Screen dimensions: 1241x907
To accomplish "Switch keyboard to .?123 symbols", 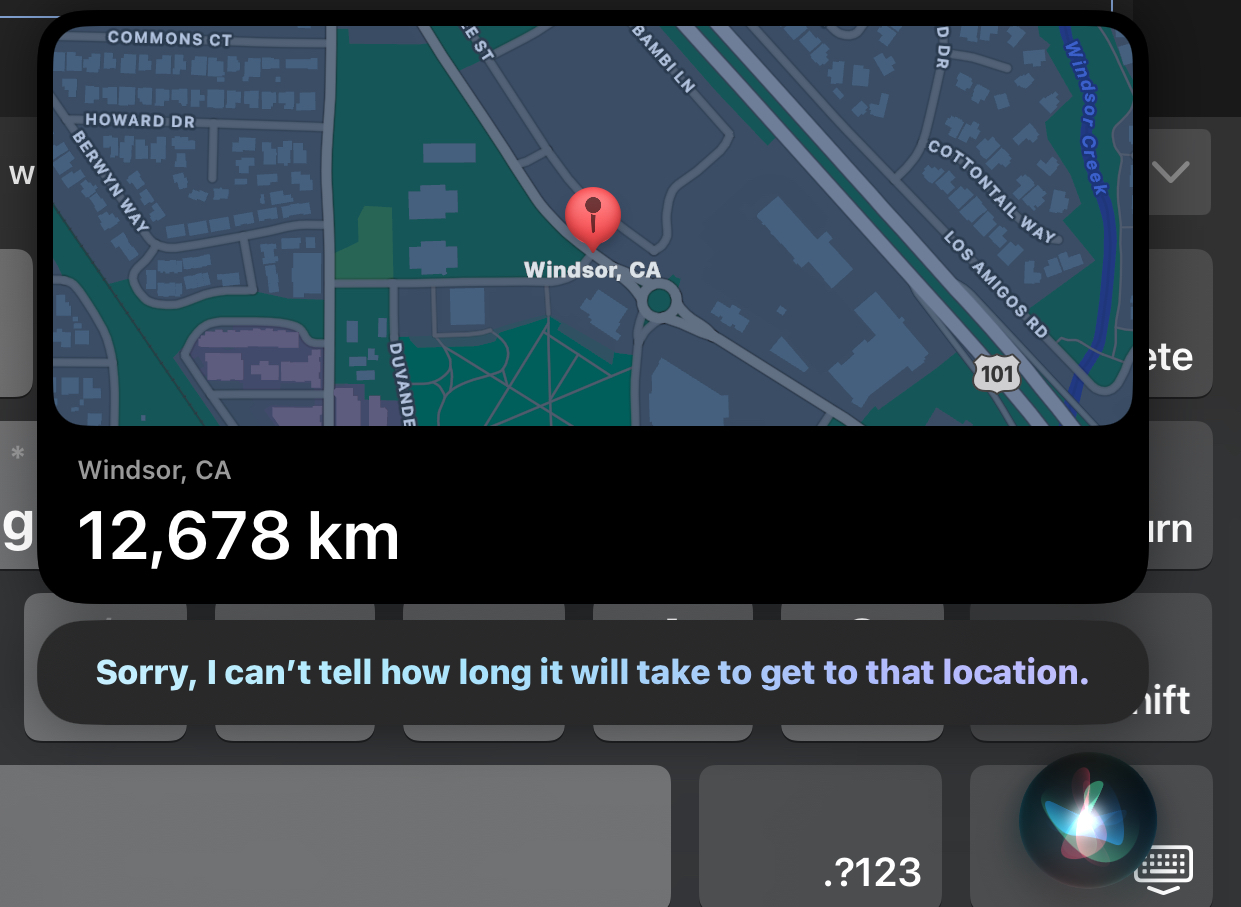I will [821, 836].
